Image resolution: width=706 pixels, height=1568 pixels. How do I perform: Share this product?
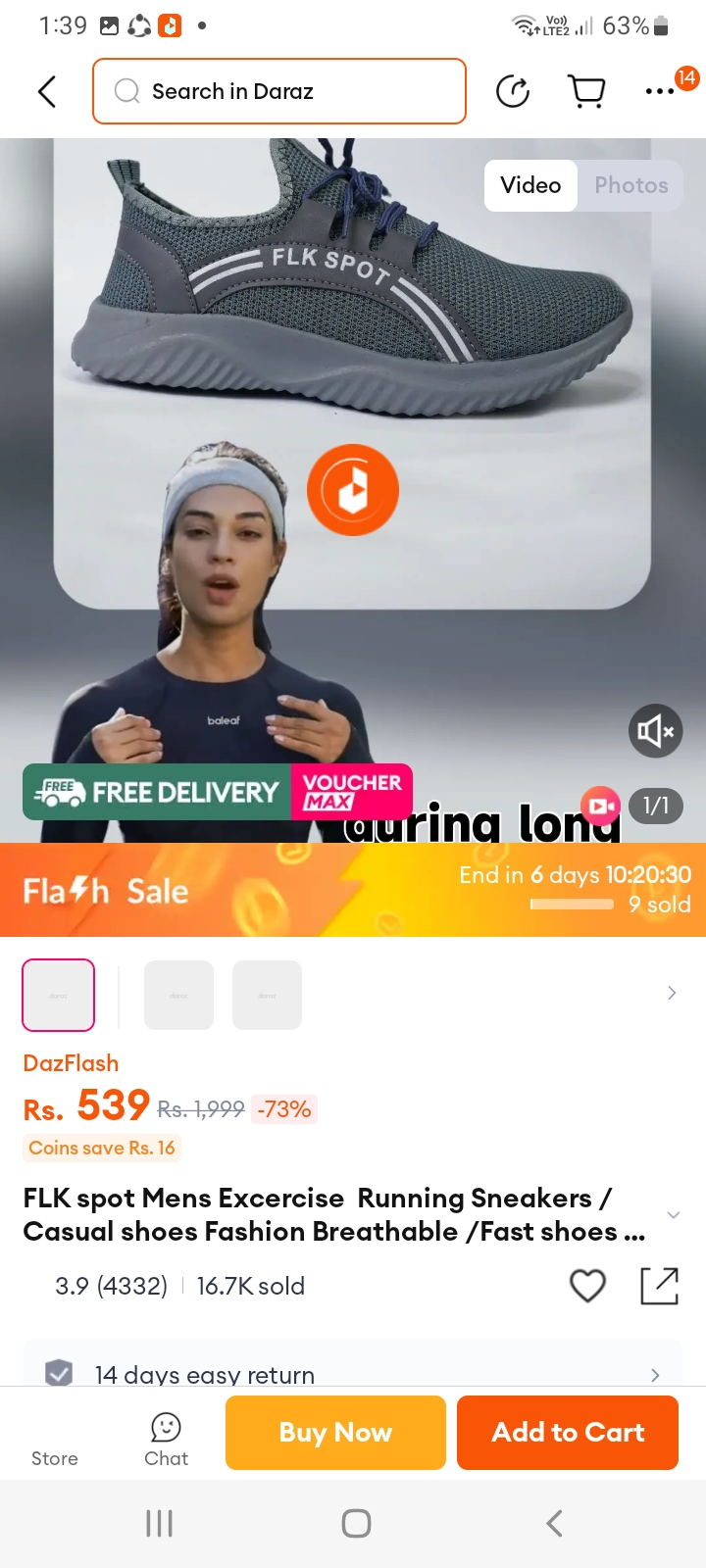pos(659,1286)
